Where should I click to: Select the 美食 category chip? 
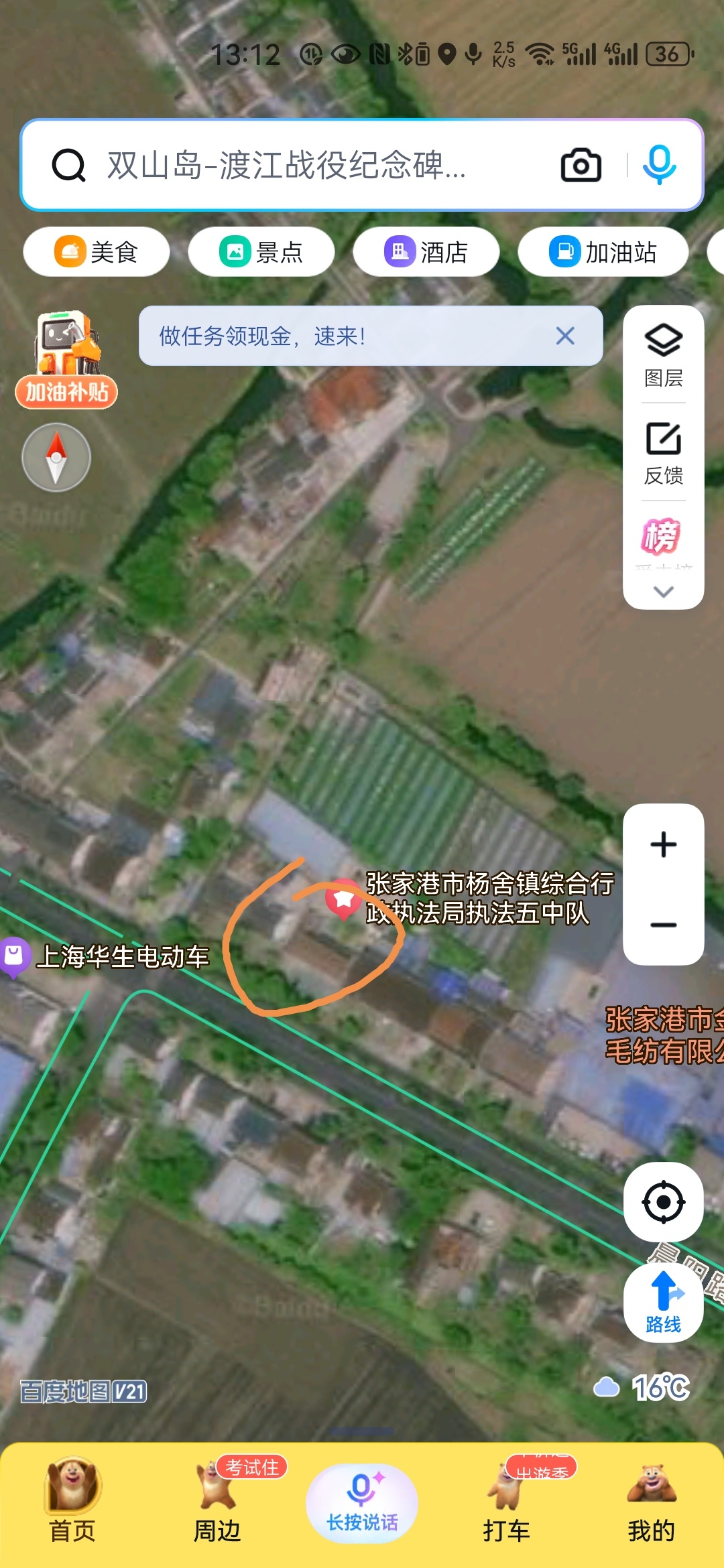pos(97,252)
